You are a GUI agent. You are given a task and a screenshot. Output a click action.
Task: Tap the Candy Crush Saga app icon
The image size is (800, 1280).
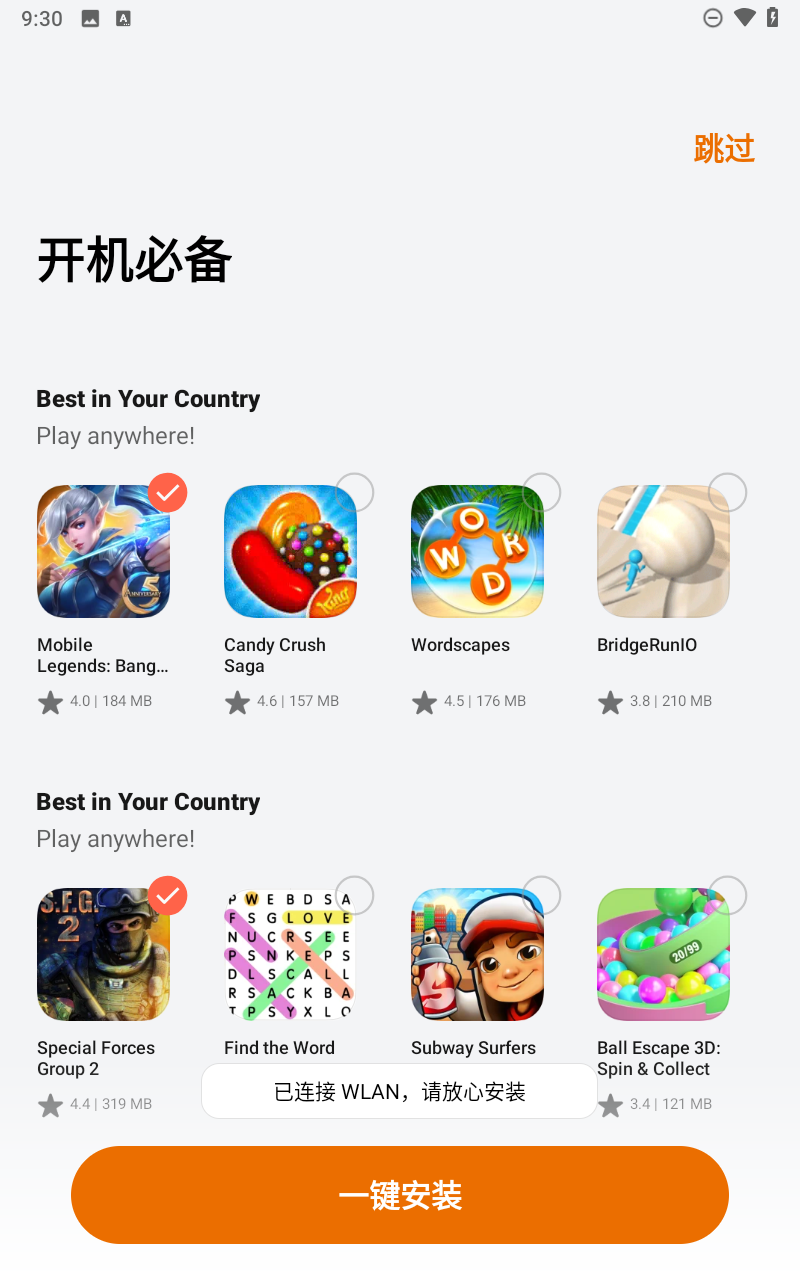(x=290, y=551)
